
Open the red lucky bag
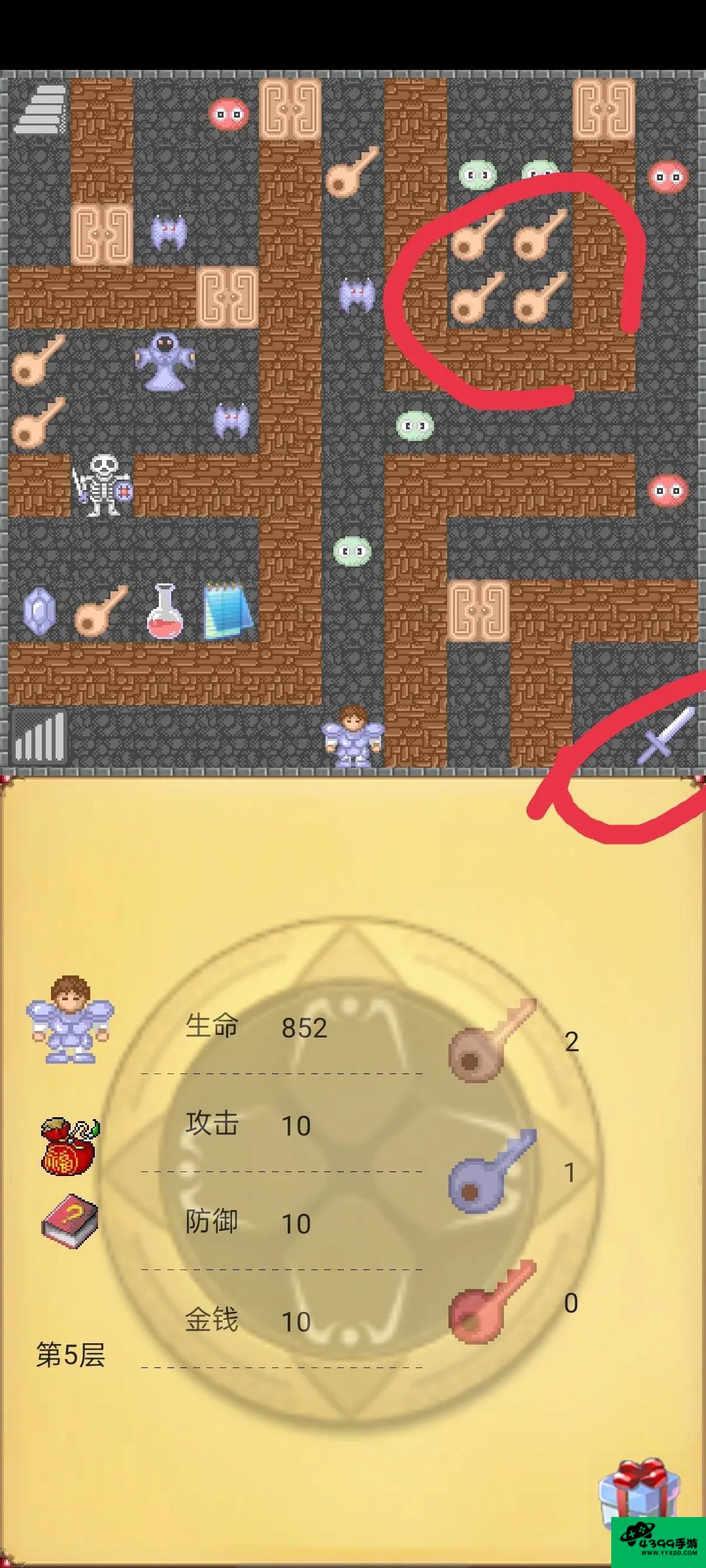click(x=69, y=1147)
